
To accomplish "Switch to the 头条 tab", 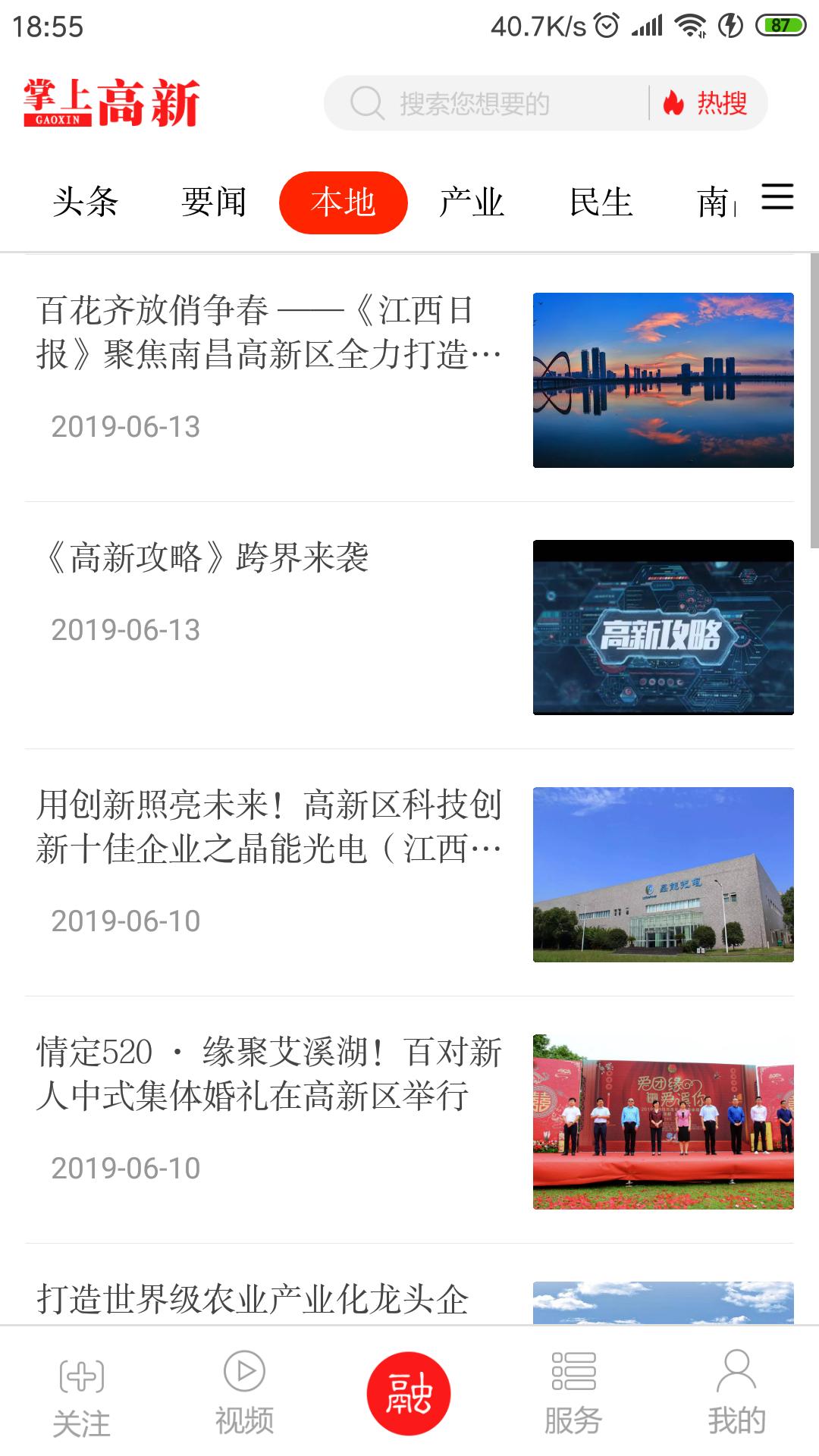I will pos(86,202).
